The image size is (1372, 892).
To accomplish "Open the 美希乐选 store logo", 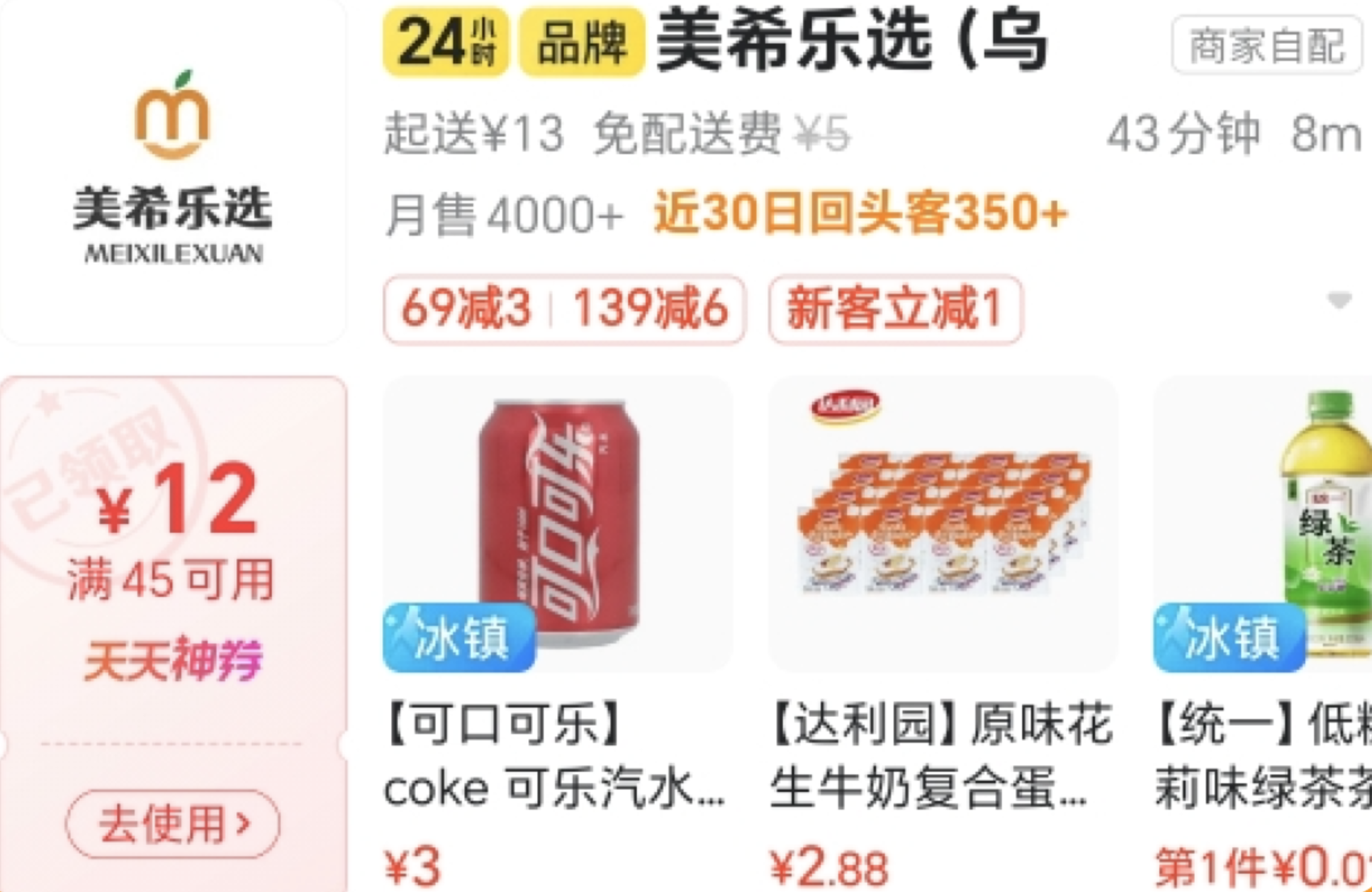I will pyautogui.click(x=172, y=170).
